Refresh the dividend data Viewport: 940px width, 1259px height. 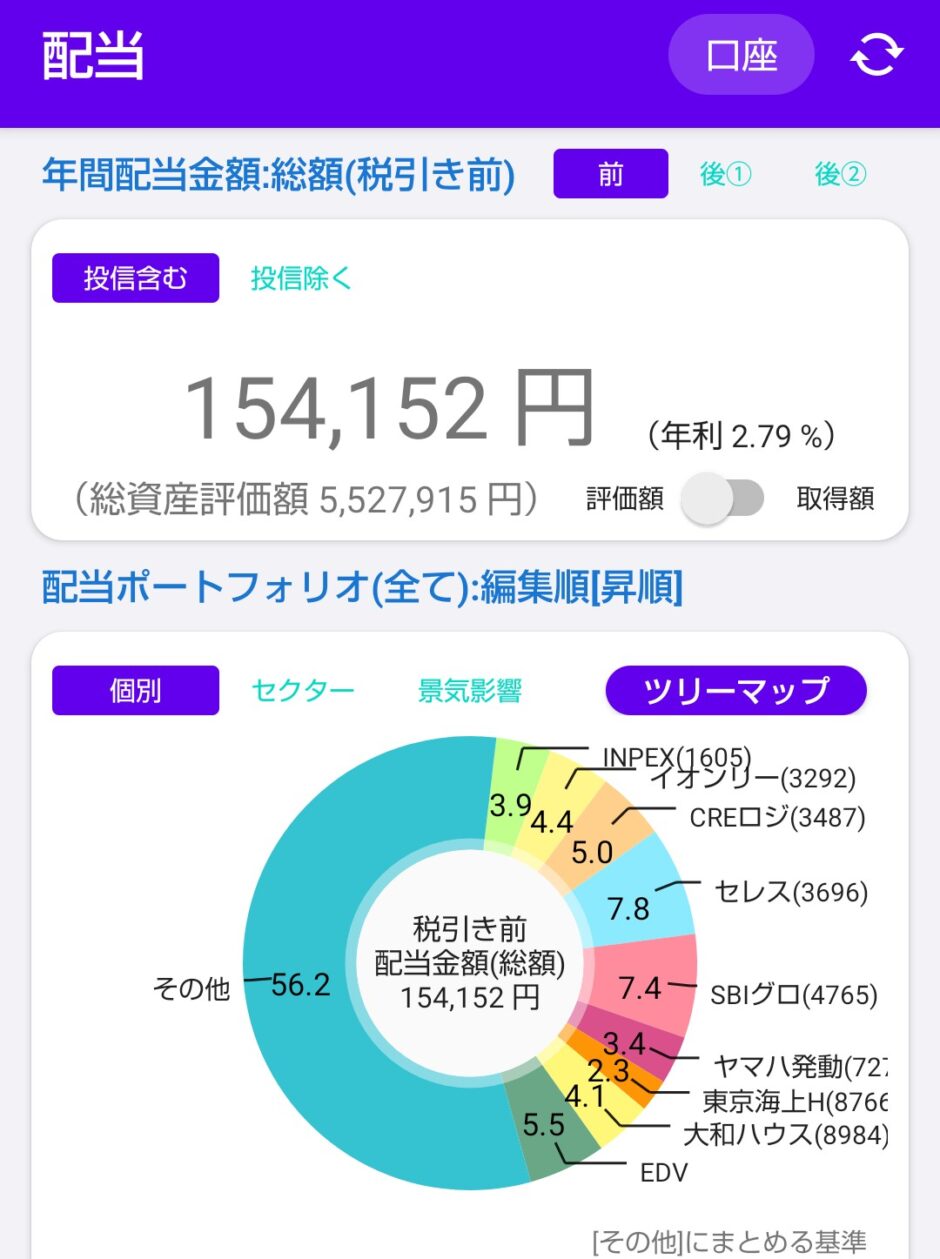click(876, 55)
